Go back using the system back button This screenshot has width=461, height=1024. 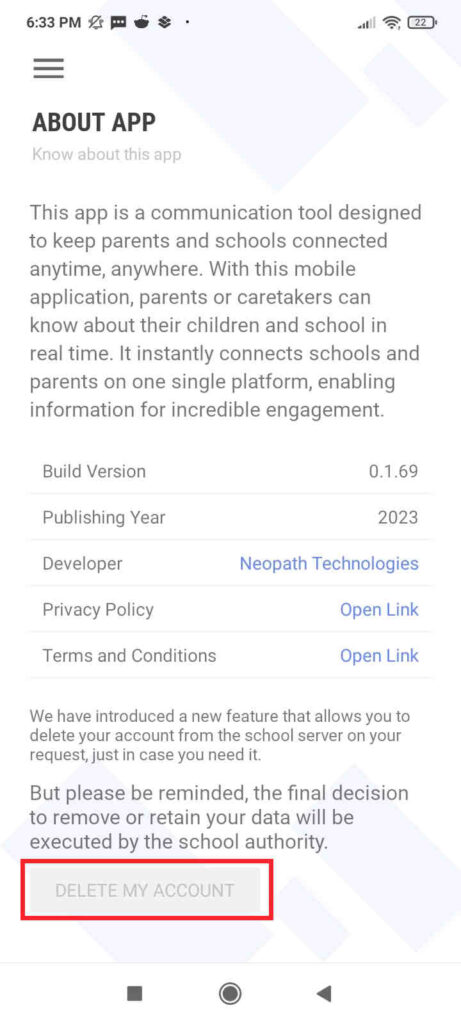(323, 993)
